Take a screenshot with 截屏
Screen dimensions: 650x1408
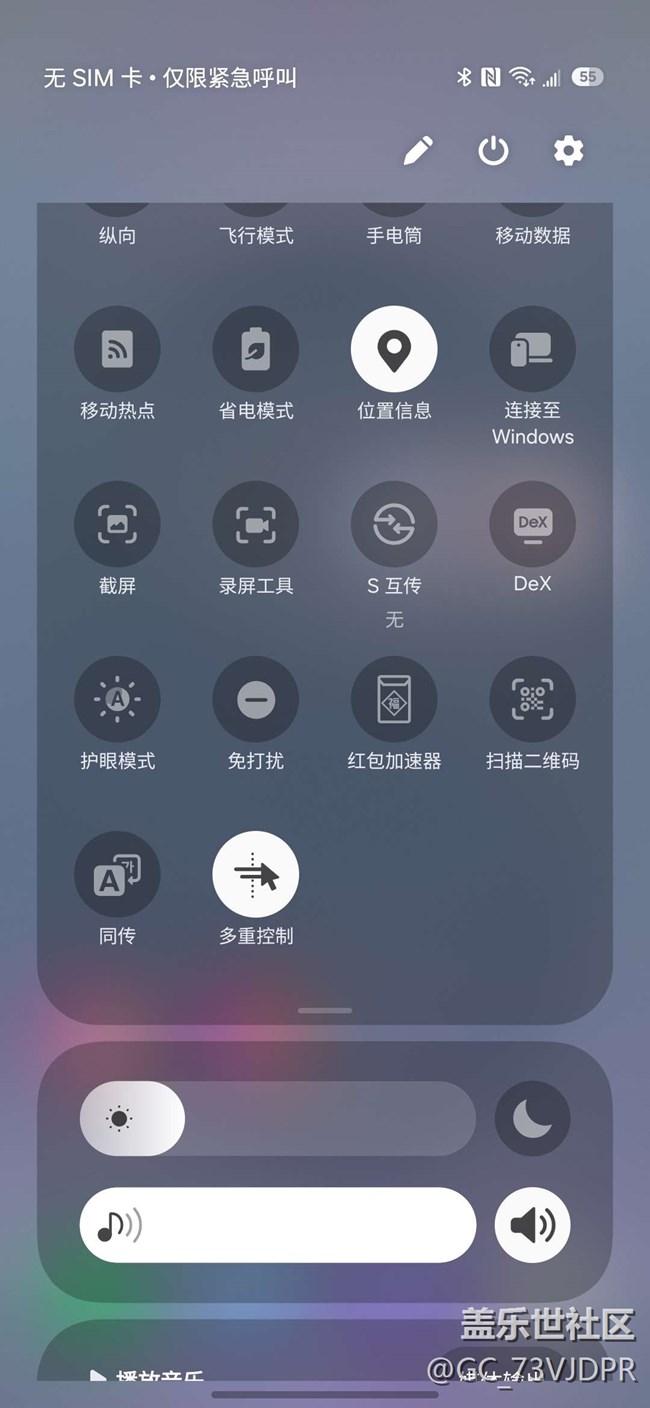117,524
